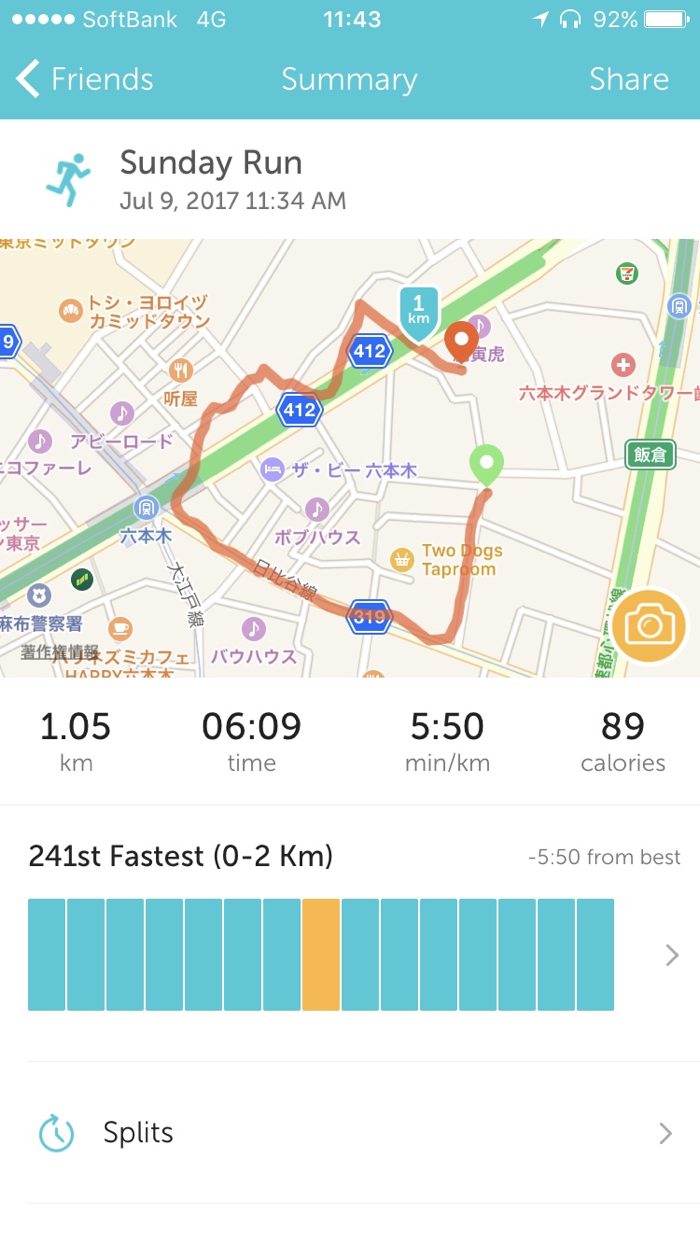Go back to Friends
Viewport: 700px width, 1245px height.
point(85,79)
